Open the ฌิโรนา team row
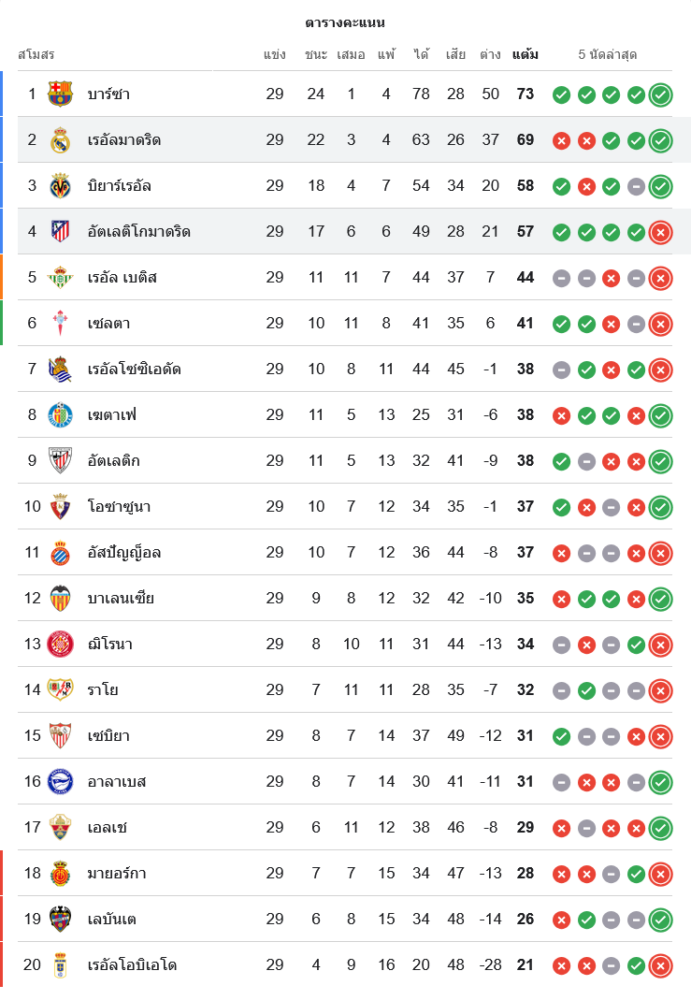 111,644
